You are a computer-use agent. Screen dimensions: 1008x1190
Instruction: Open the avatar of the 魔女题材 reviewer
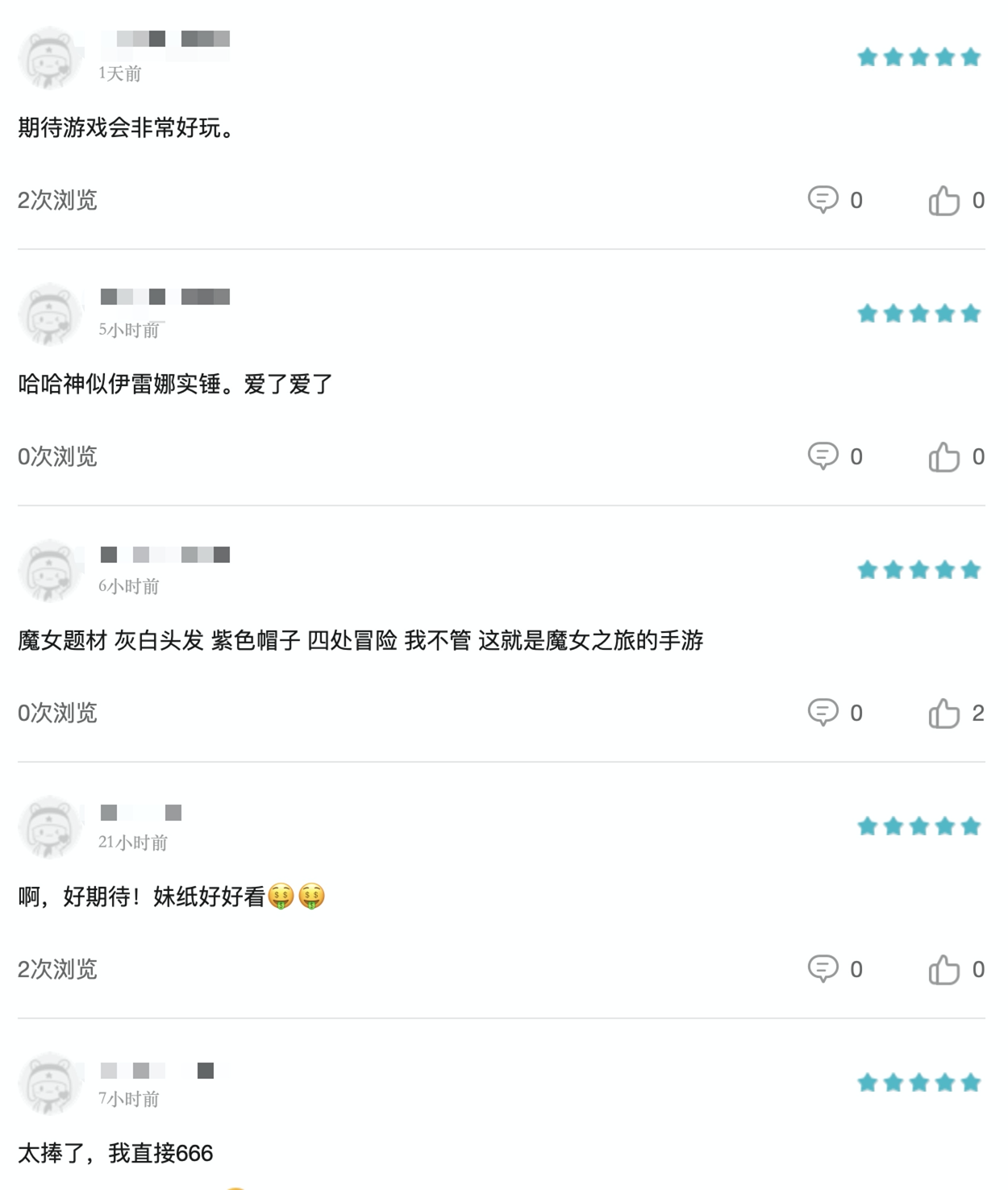(x=50, y=568)
